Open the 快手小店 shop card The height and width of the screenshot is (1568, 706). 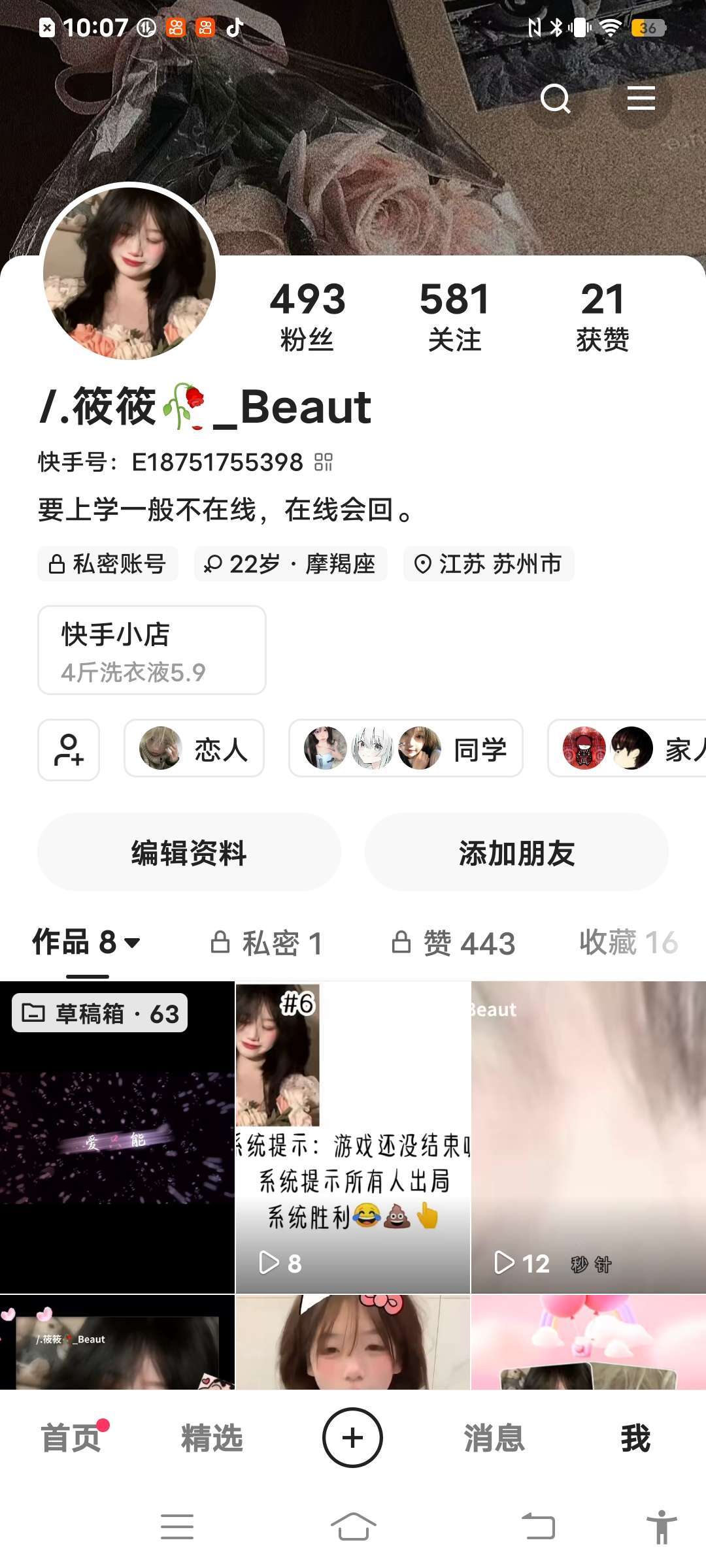click(x=152, y=650)
